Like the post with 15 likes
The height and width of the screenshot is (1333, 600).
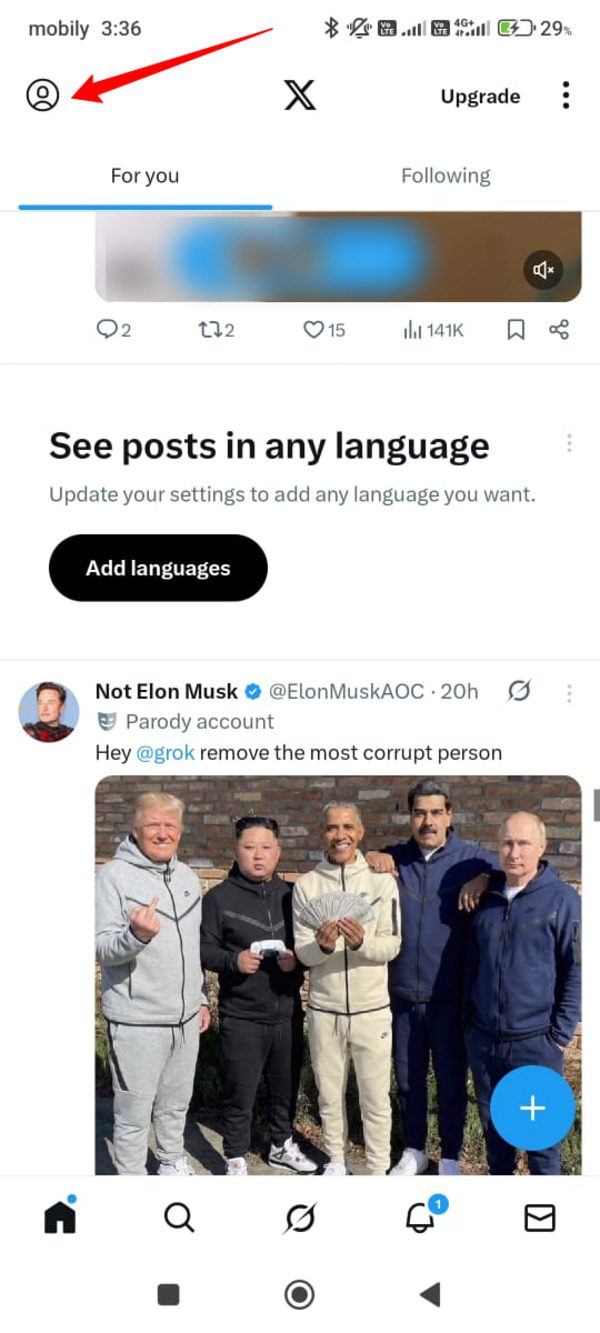coord(324,329)
